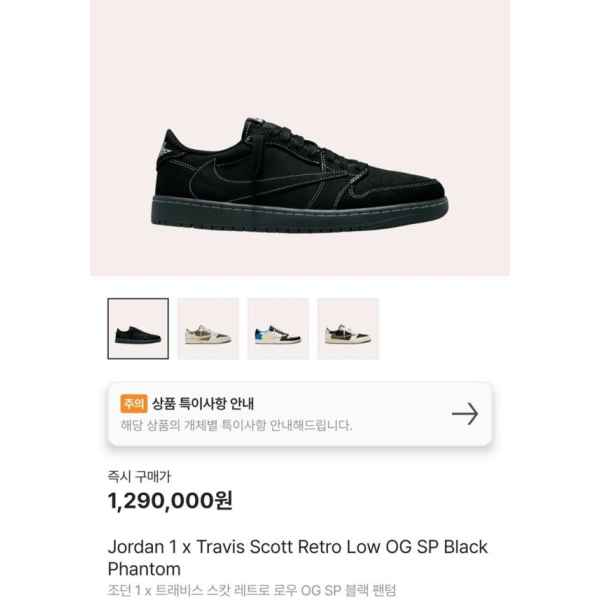The width and height of the screenshot is (600, 600).
Task: Select the all-black sneaker thumbnail
Action: (138, 329)
